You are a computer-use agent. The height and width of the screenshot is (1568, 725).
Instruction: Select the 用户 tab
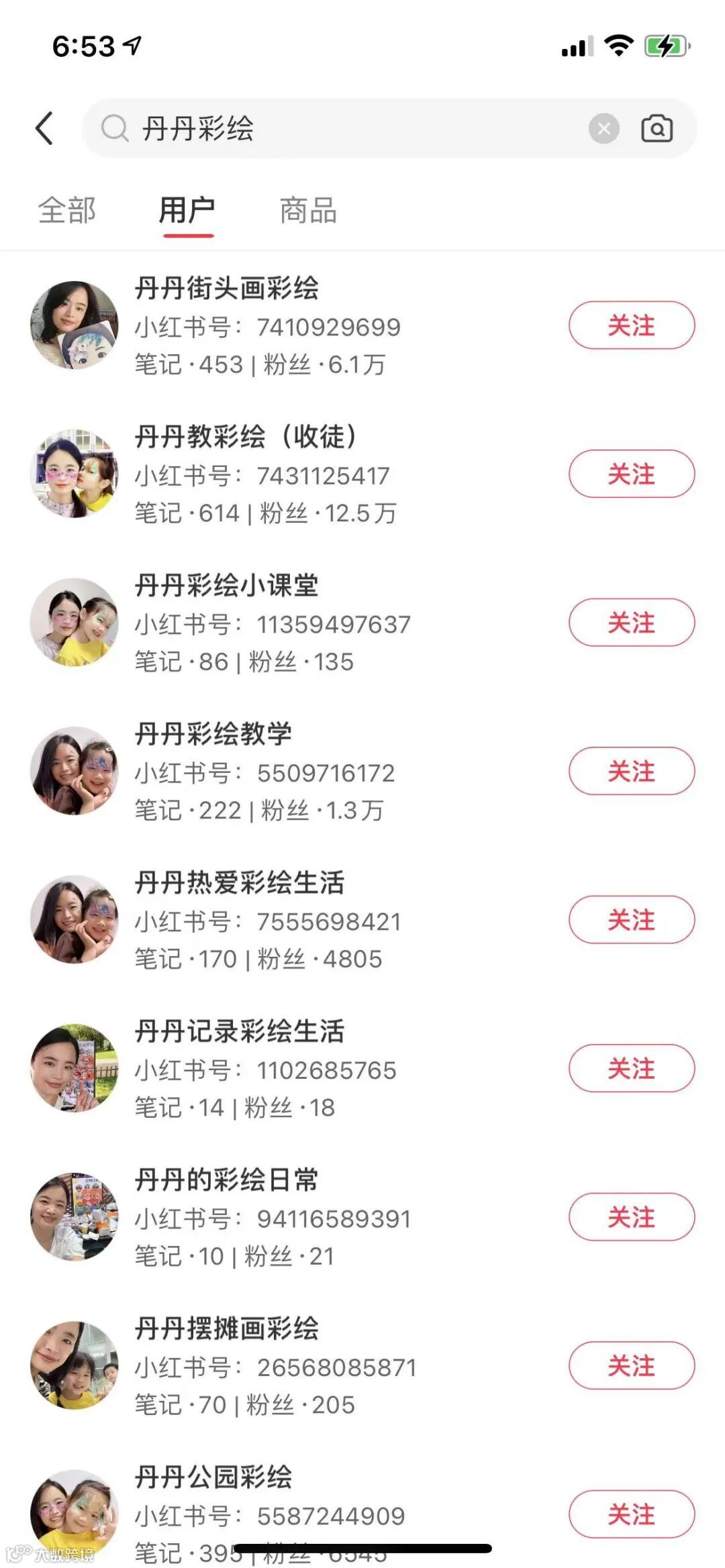pos(187,211)
